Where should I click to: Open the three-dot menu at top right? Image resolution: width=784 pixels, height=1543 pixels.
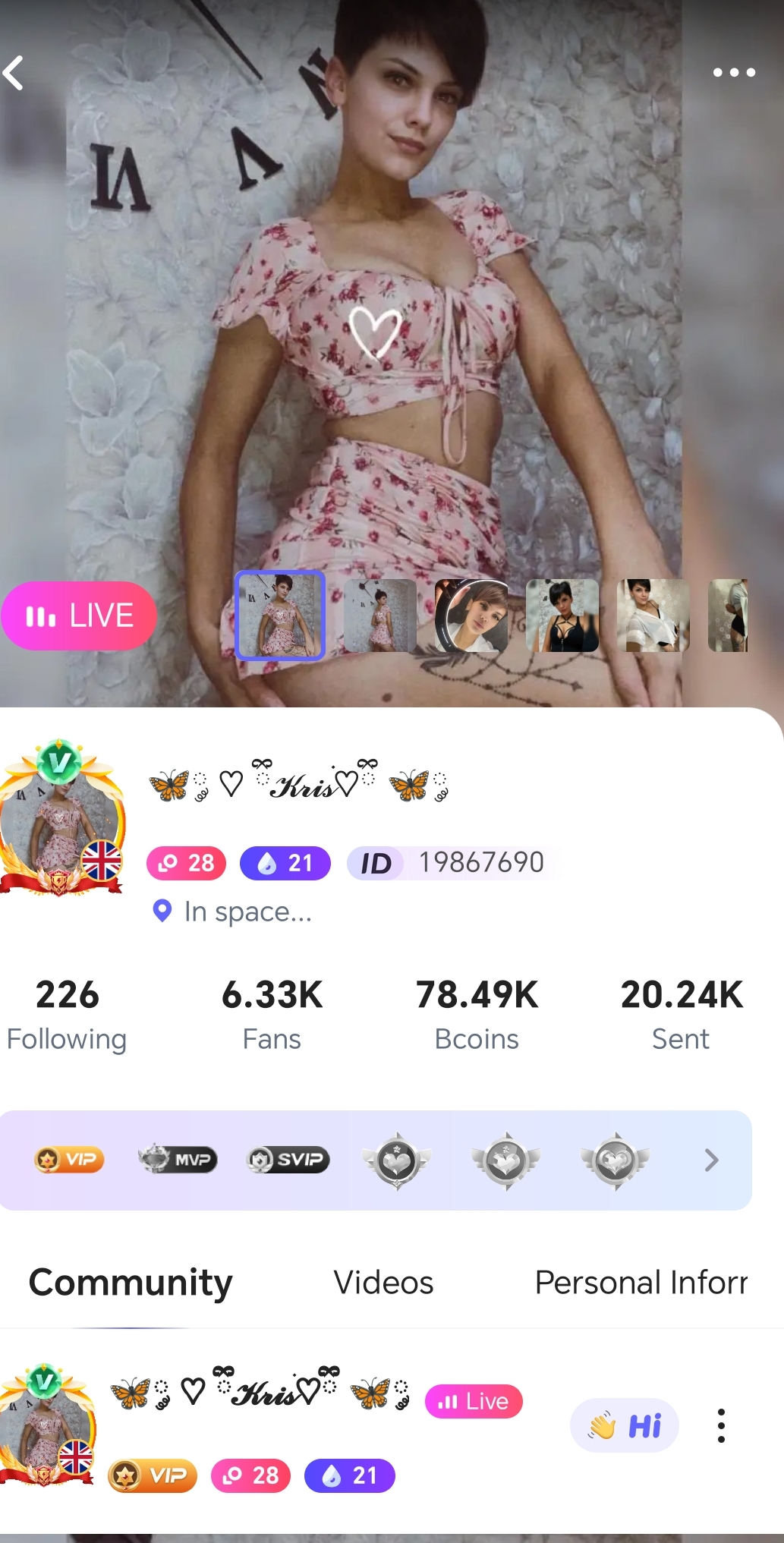[x=733, y=73]
